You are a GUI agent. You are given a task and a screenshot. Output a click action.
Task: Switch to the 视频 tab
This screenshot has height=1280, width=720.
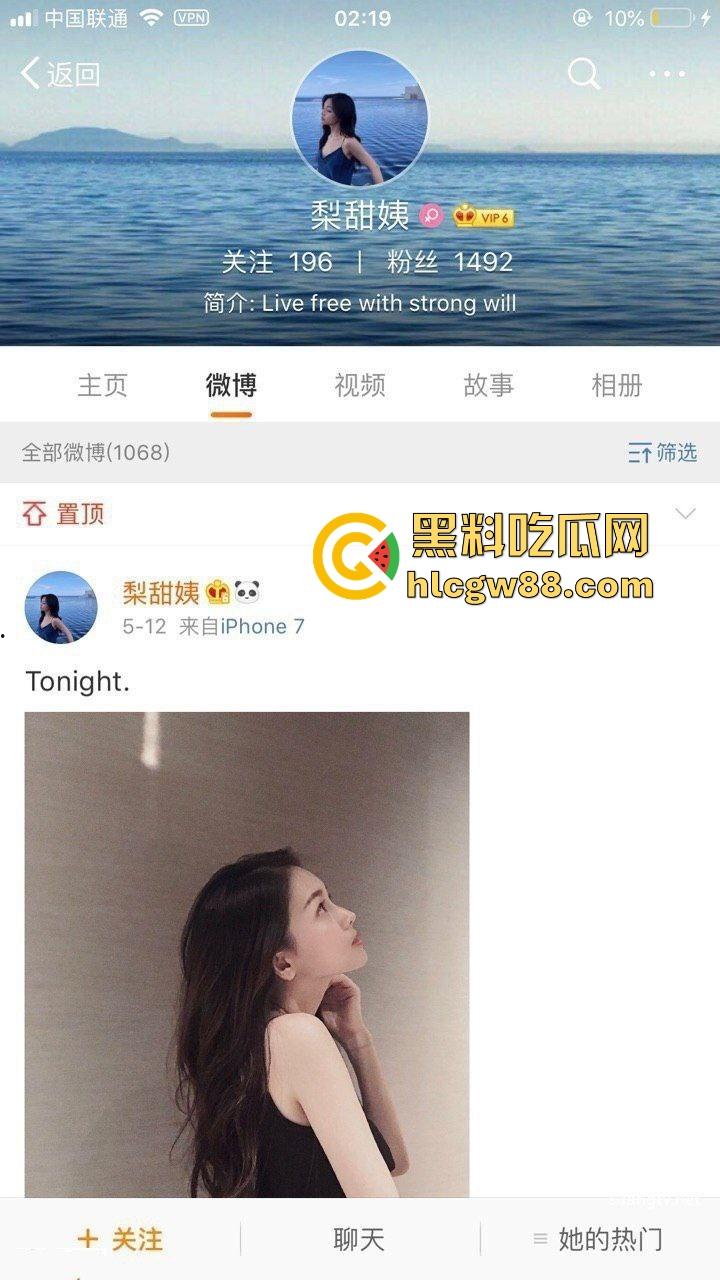tap(358, 386)
